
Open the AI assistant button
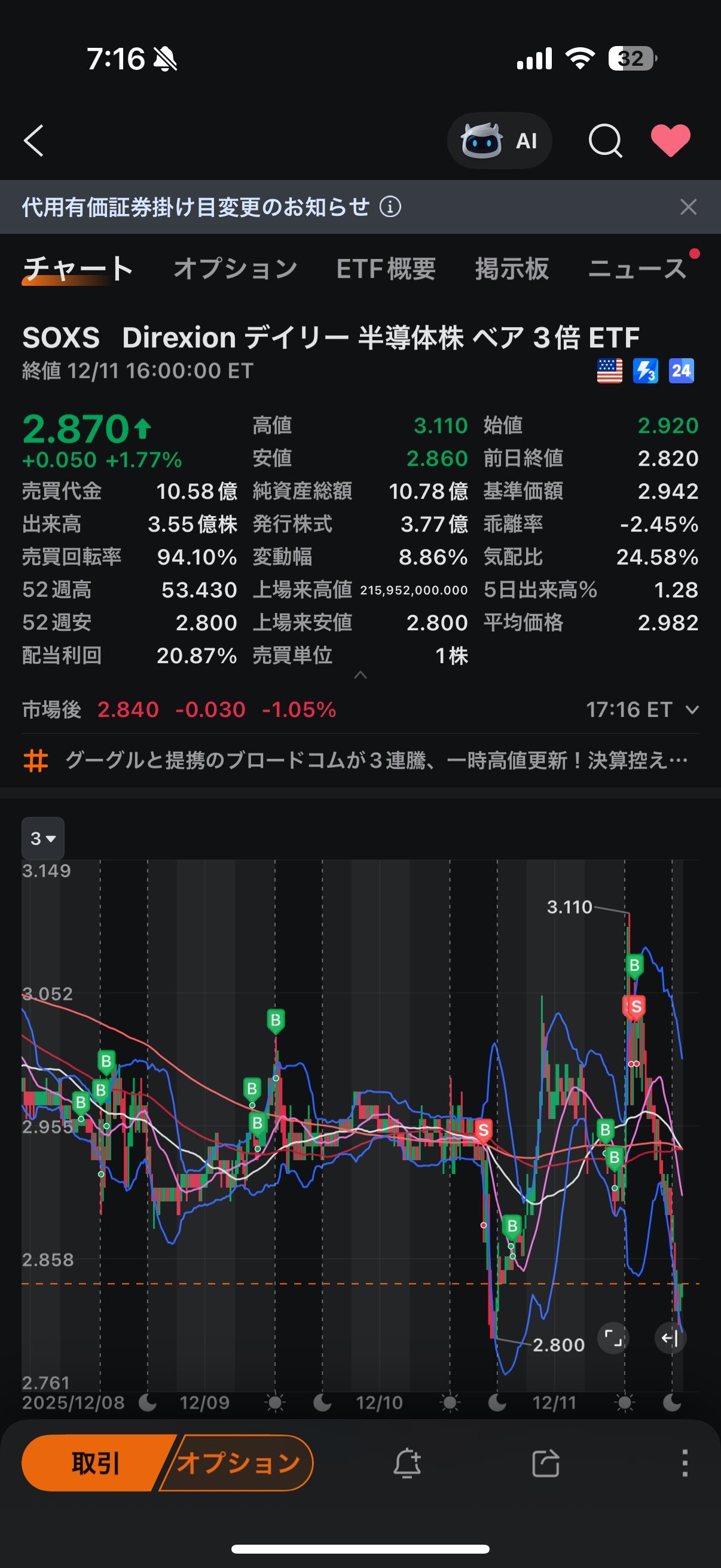[500, 141]
